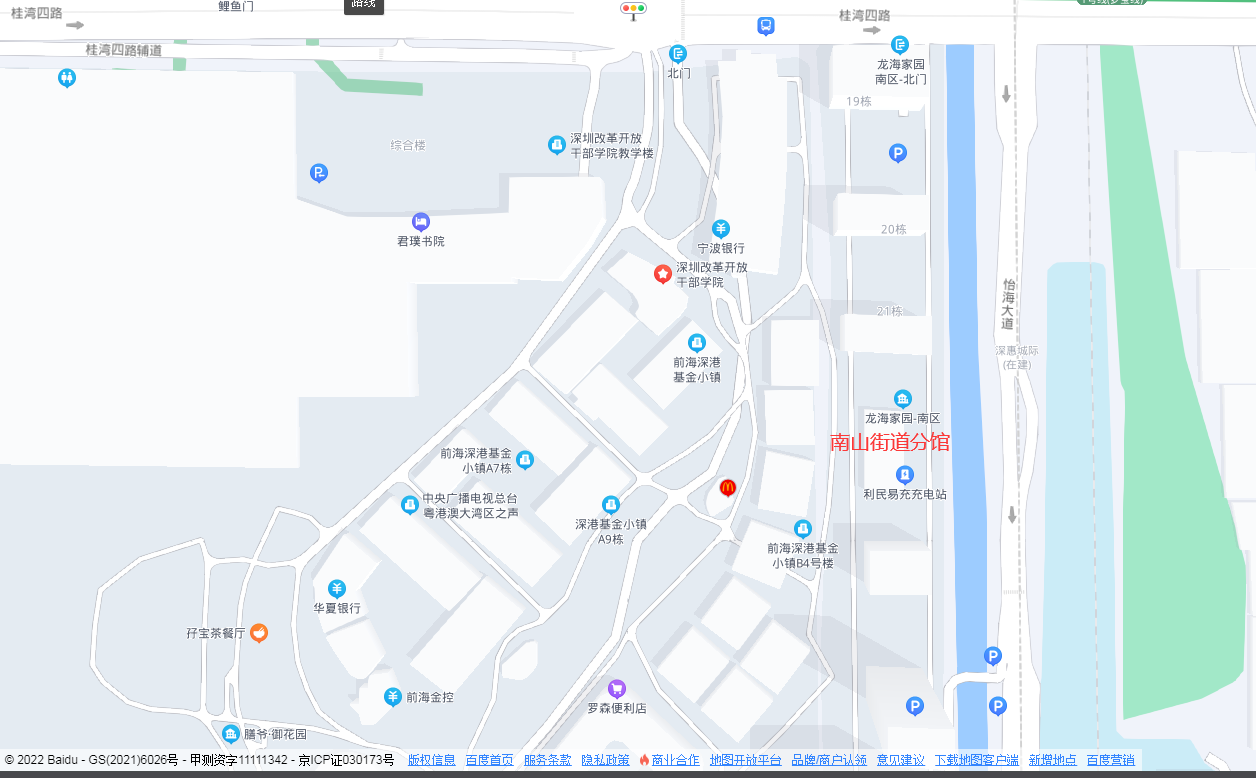
Task: Tap the 新增地点 link
Action: click(1052, 760)
